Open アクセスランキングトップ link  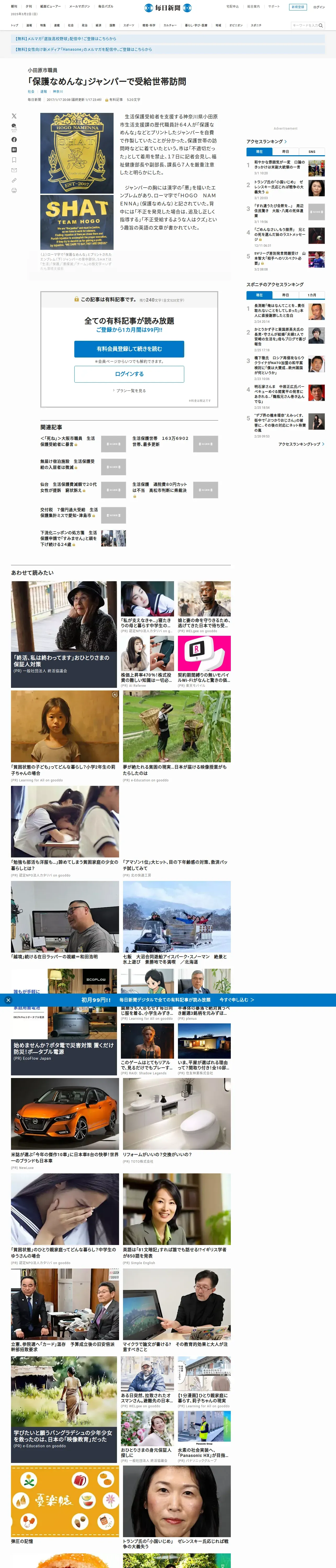pos(301,444)
